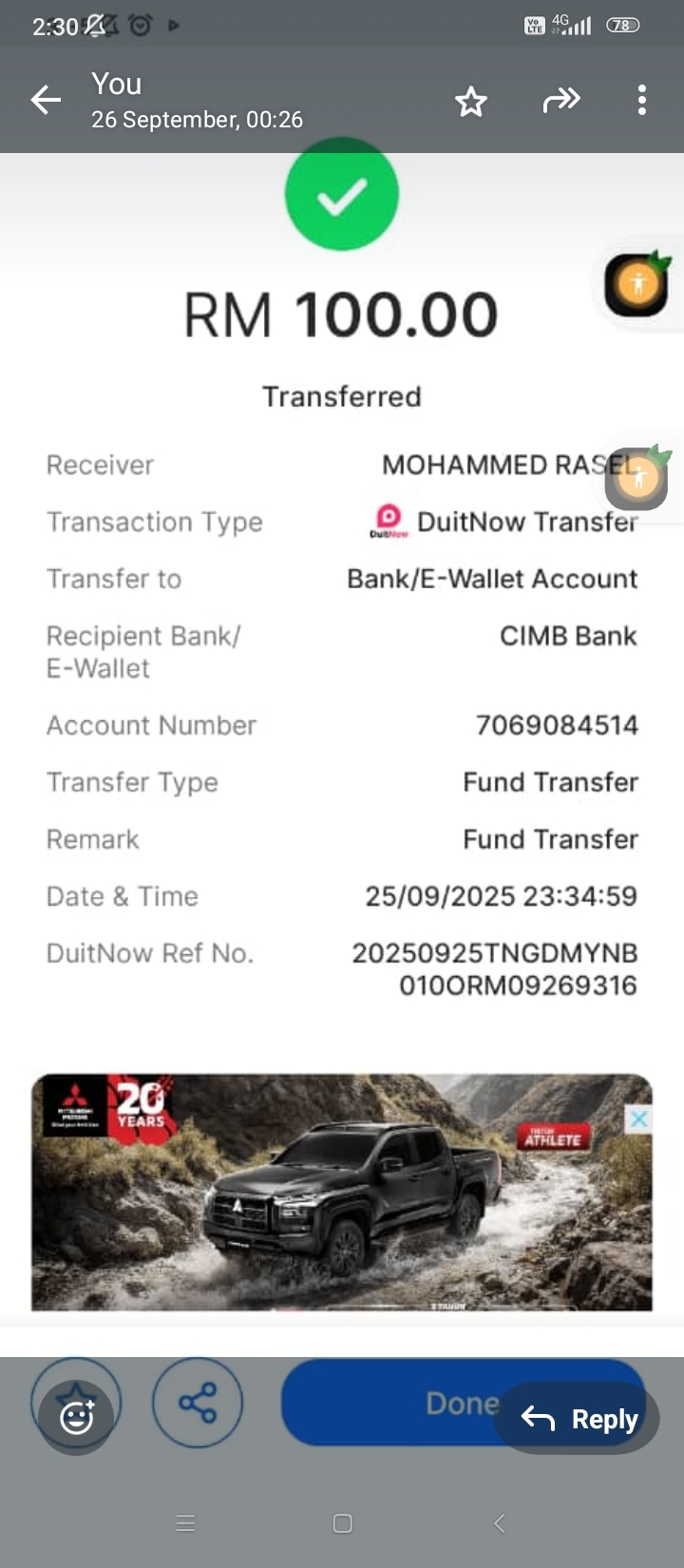Tap the Android back navigation button
684x1568 pixels.
pos(500,1523)
